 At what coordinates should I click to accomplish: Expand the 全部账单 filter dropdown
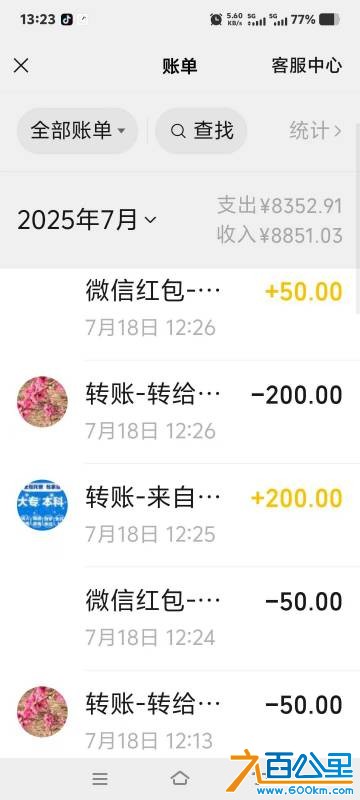point(78,131)
